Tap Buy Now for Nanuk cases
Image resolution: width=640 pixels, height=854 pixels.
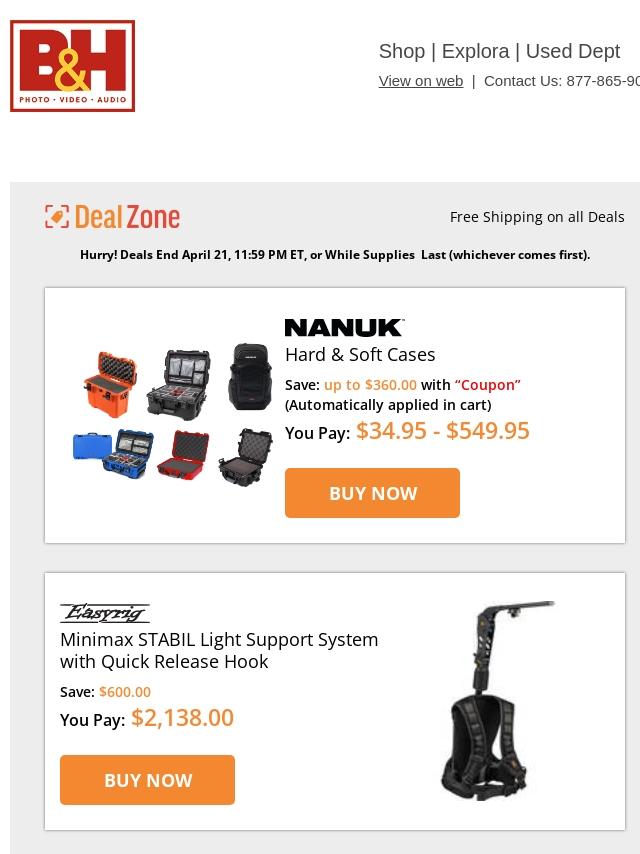[372, 493]
